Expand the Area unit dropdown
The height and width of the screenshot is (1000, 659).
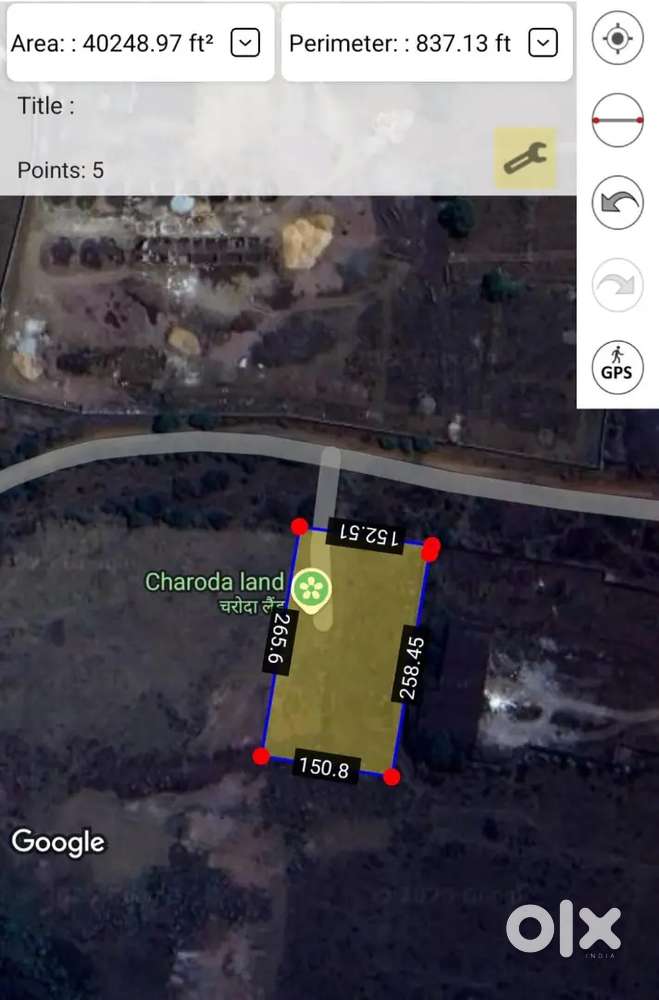(x=245, y=43)
